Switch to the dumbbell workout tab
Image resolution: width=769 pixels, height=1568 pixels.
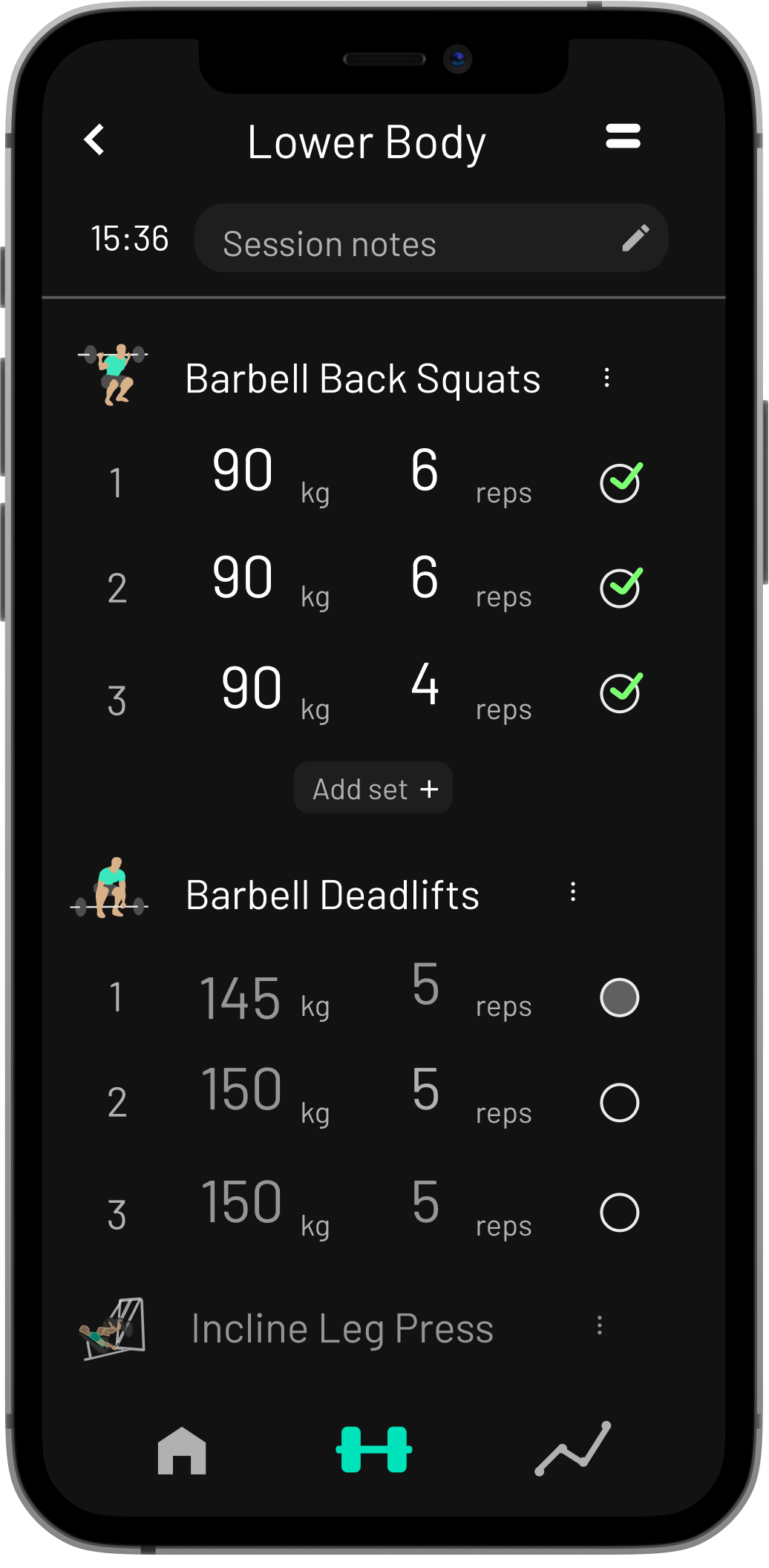(374, 1449)
